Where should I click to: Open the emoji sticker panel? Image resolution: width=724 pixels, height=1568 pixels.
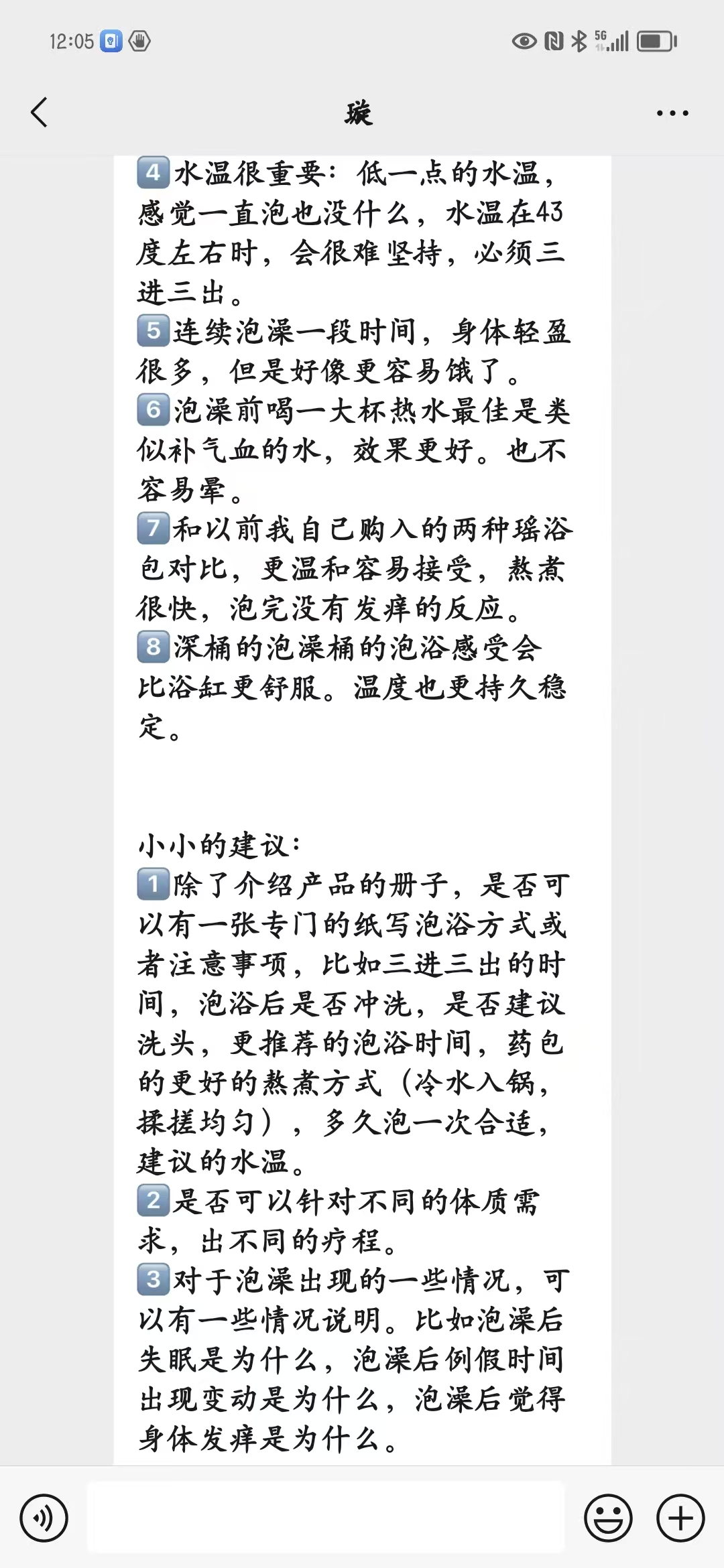609,1518
